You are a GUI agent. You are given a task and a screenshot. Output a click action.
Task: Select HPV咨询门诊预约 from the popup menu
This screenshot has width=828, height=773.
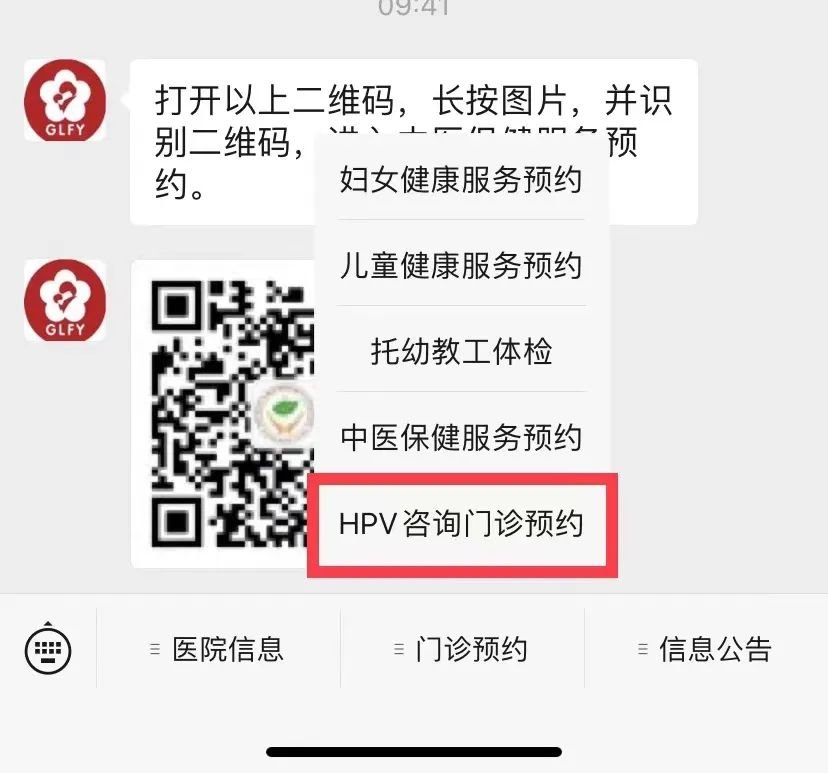point(461,525)
